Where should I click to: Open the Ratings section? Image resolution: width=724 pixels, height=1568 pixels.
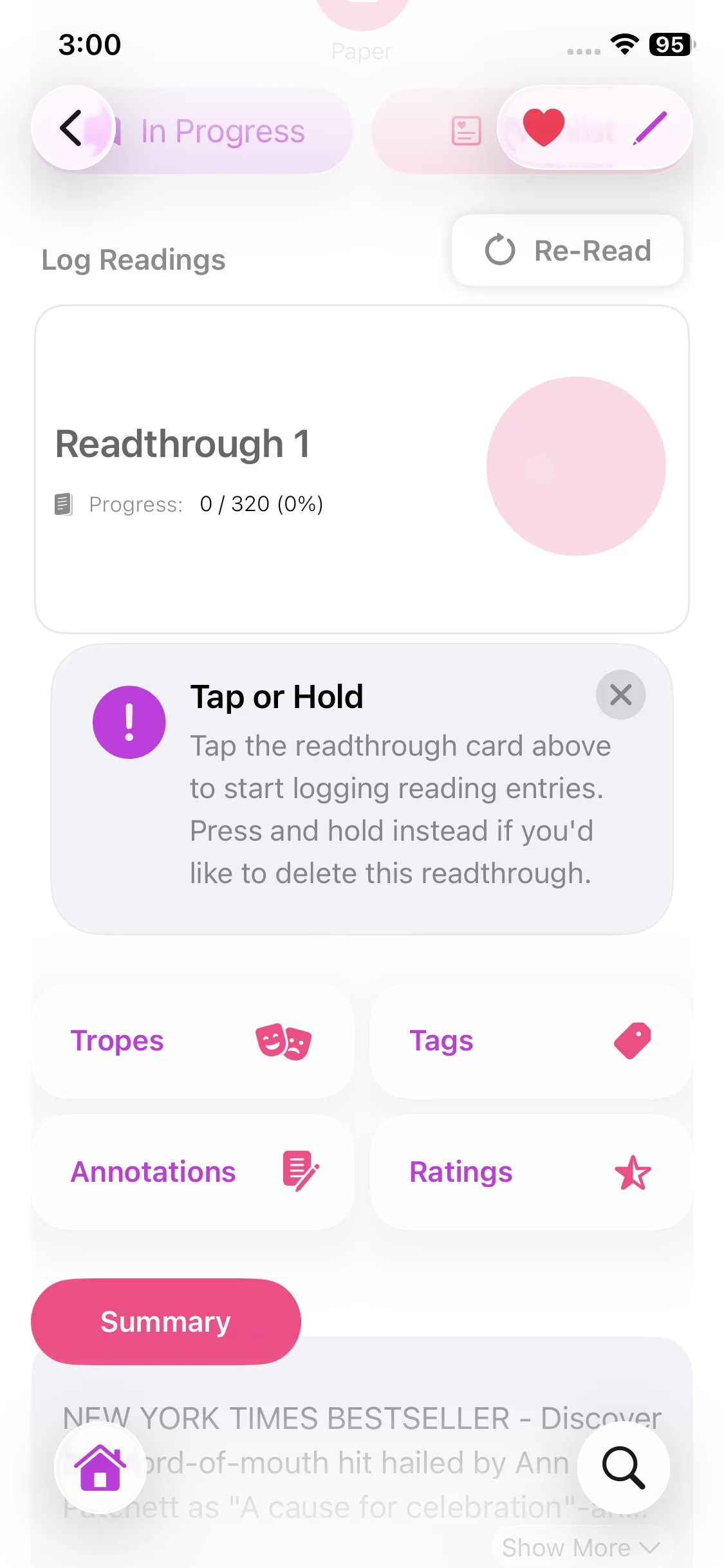[x=531, y=1172]
